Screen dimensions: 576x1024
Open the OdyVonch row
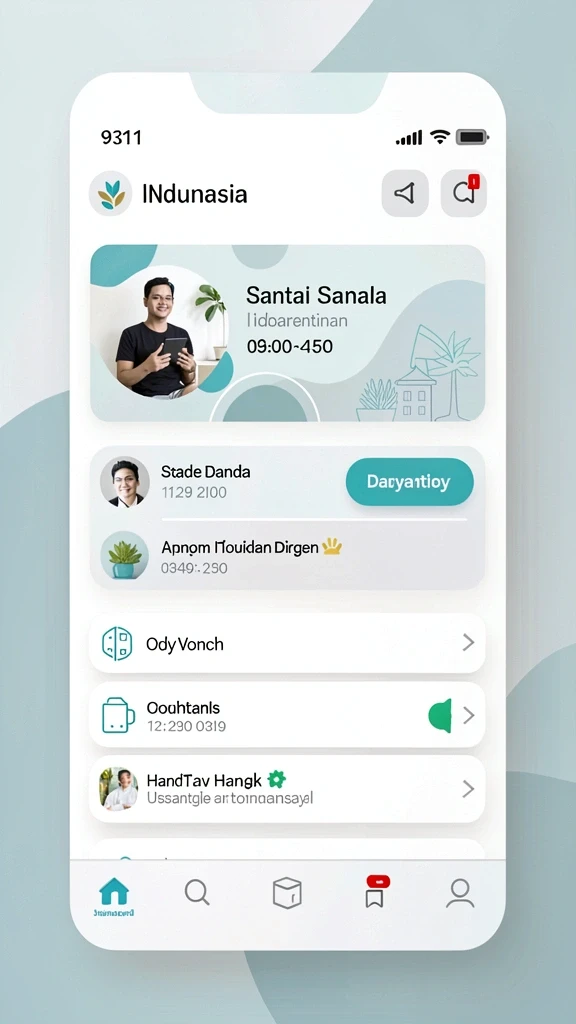(x=287, y=643)
